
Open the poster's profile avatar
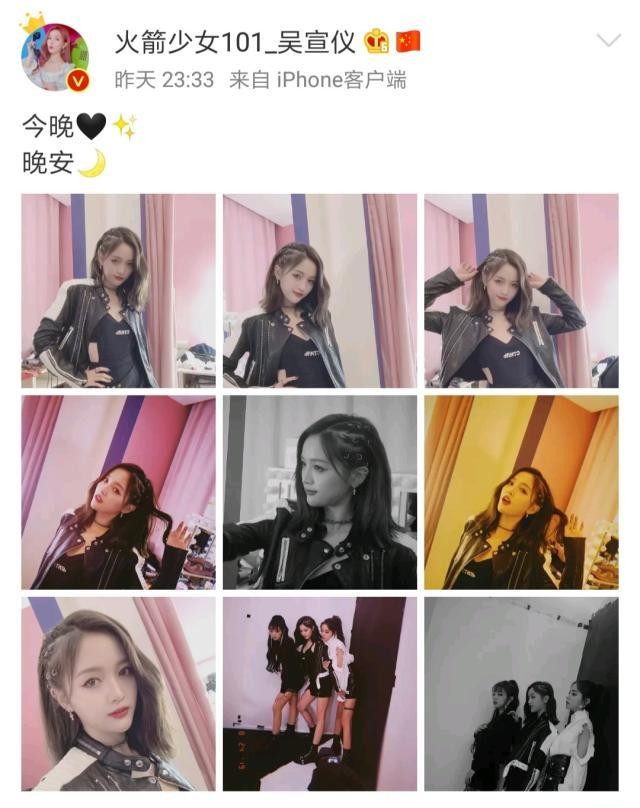[x=57, y=55]
